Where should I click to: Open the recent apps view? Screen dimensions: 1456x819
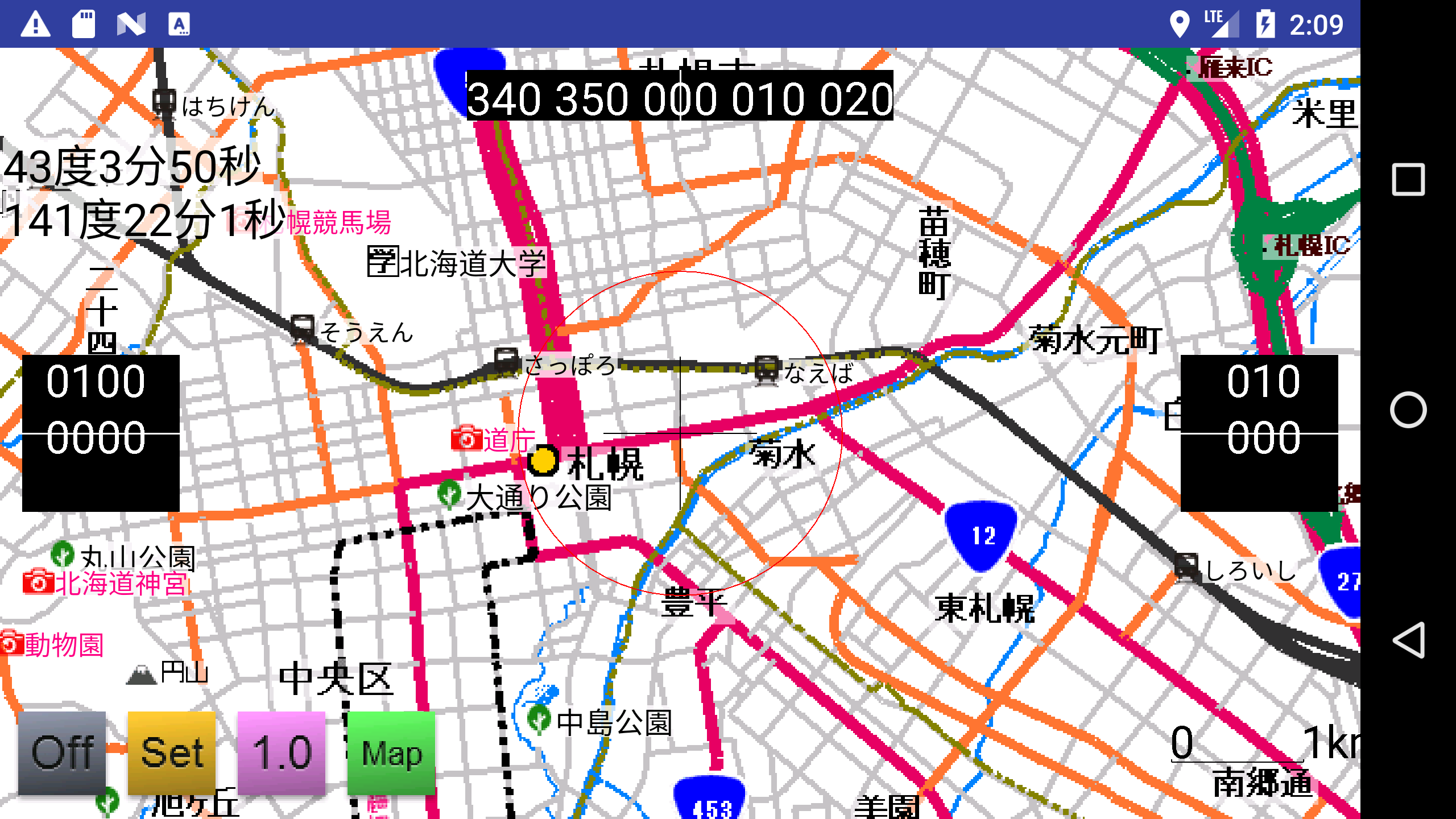(x=1408, y=180)
